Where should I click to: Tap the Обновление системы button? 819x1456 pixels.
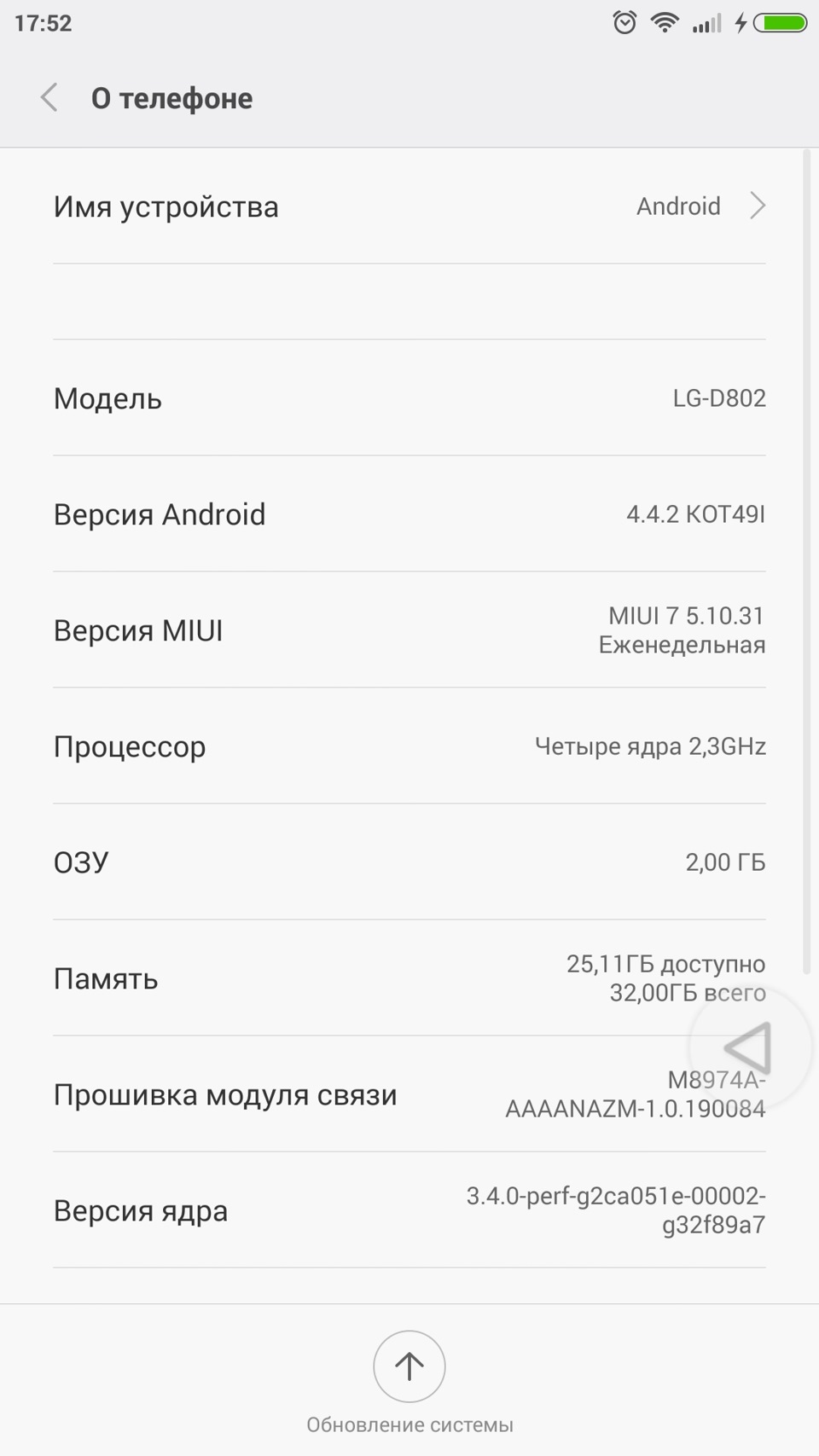(x=409, y=1367)
